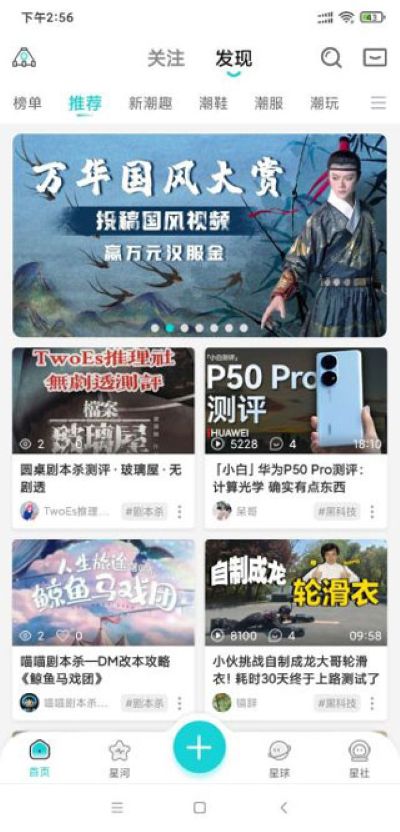The height and width of the screenshot is (832, 400).
Task: Expand the category list menu icon
Action: point(378,103)
